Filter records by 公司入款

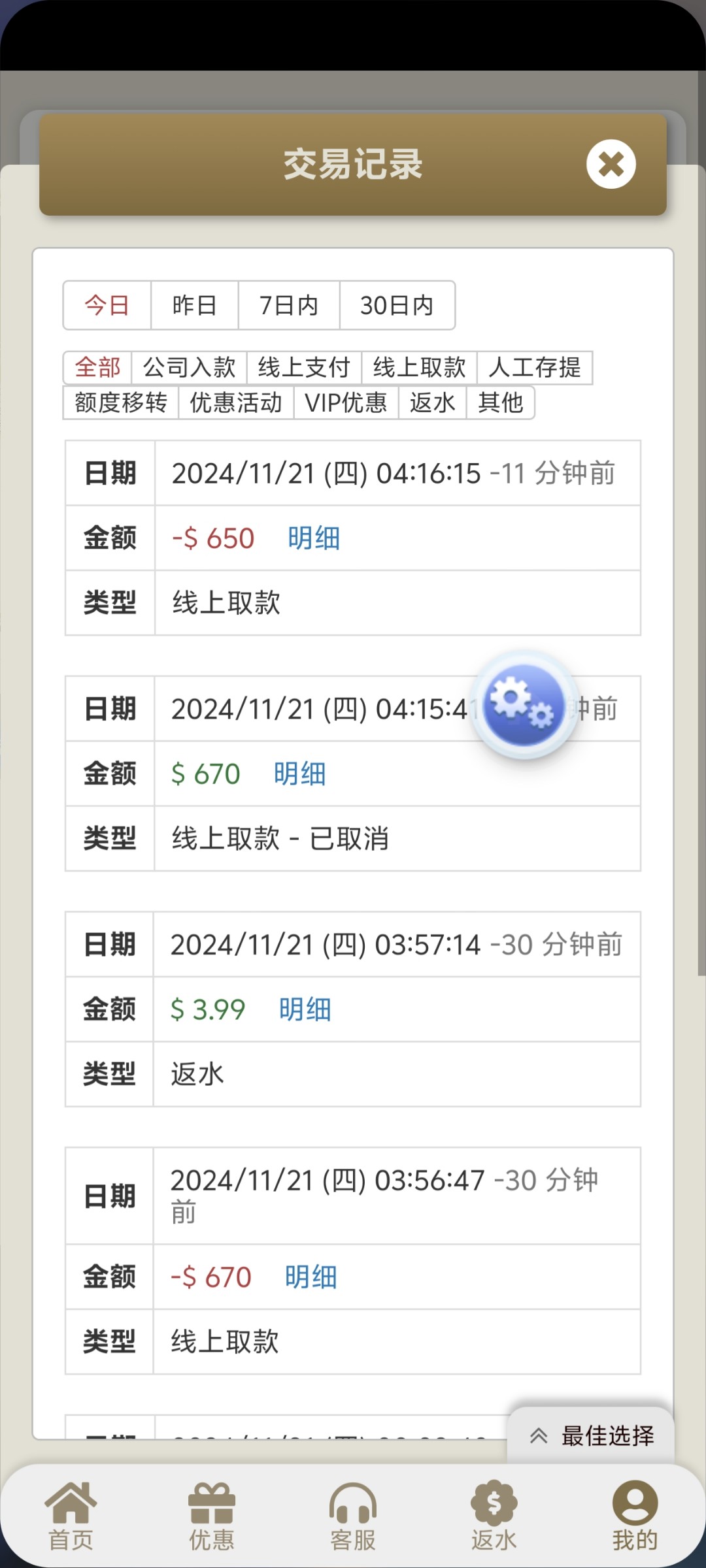tap(189, 367)
